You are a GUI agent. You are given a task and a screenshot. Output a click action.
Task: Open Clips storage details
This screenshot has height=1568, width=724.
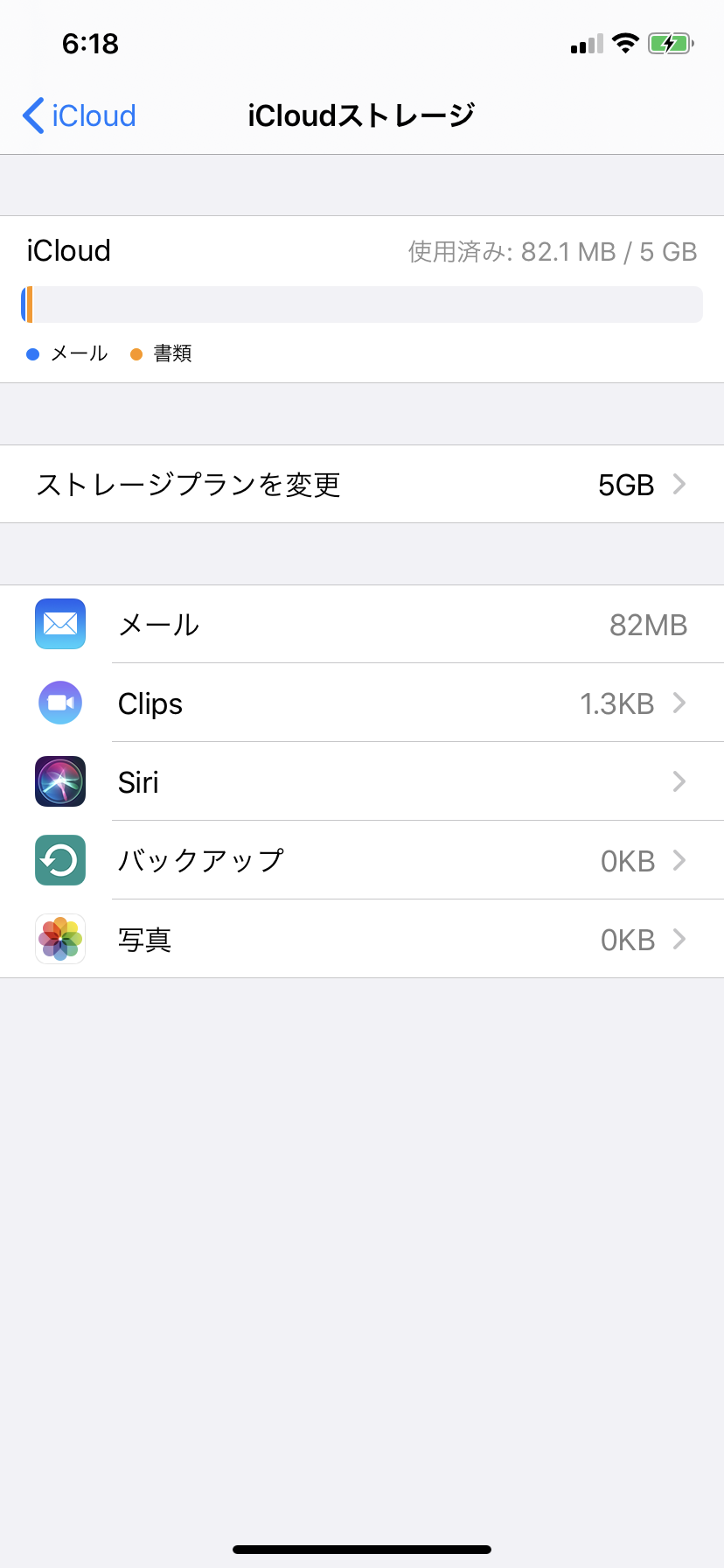pos(362,703)
